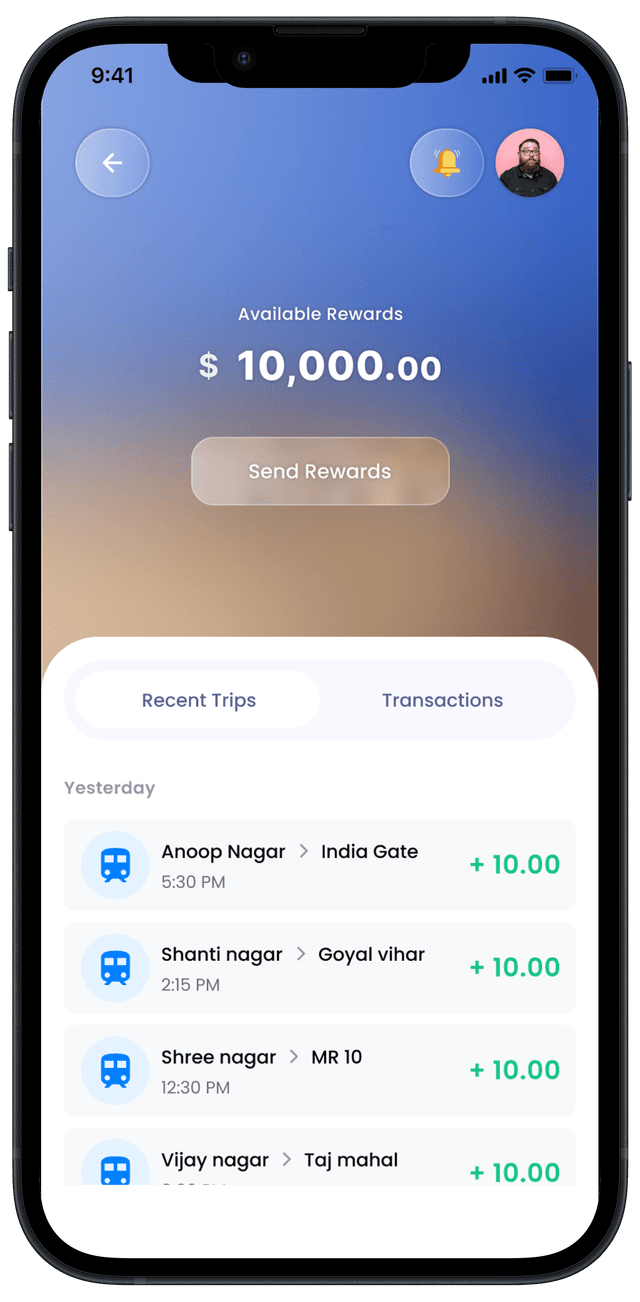This screenshot has width=640, height=1302.
Task: View the Vijay nagar to Taj mahal trip
Action: 319,1160
